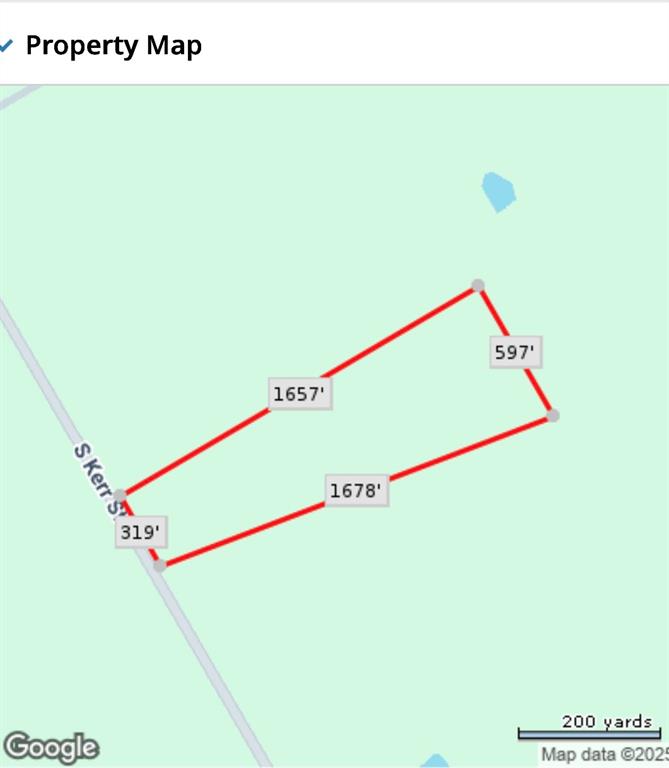Open the Google logo link on map

coord(51,747)
